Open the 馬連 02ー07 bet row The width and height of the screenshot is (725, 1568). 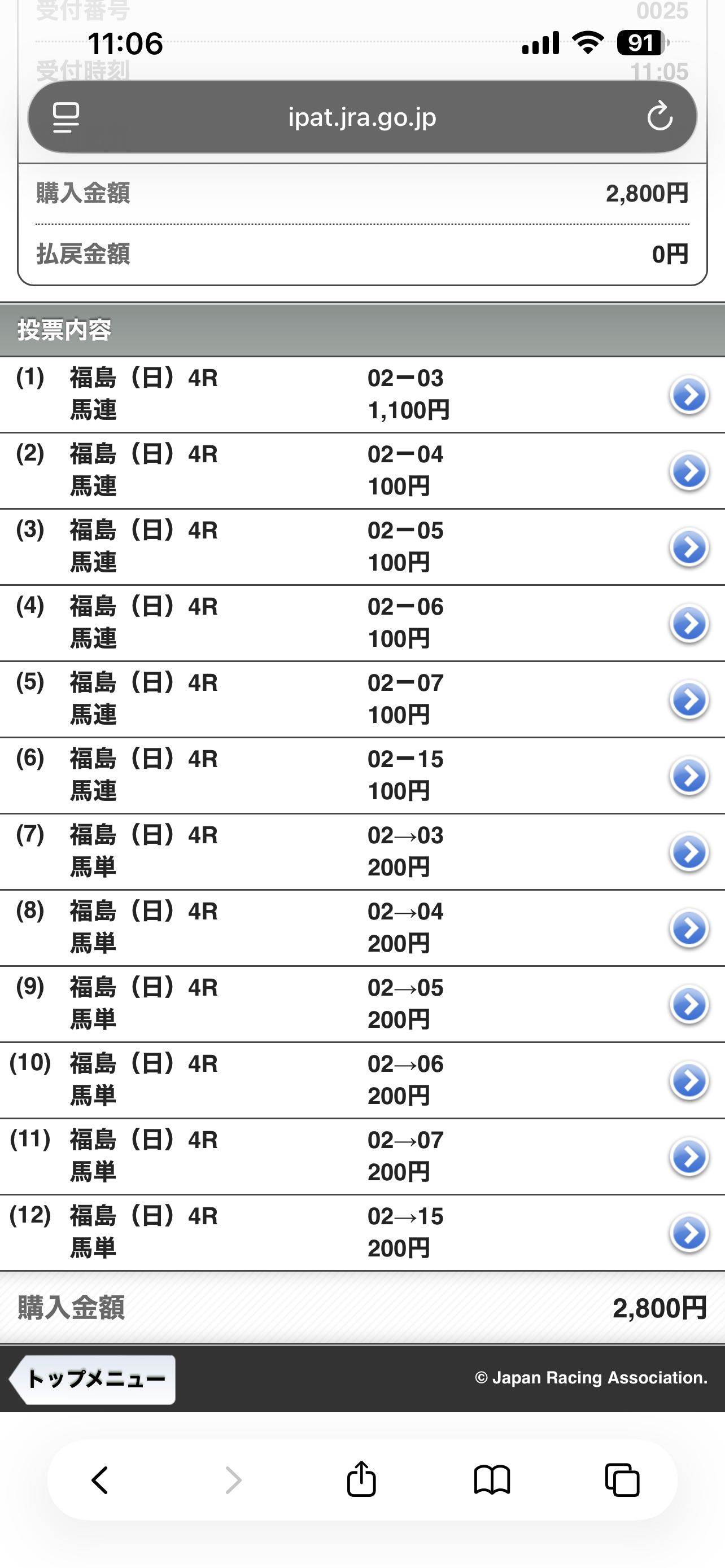click(x=688, y=699)
